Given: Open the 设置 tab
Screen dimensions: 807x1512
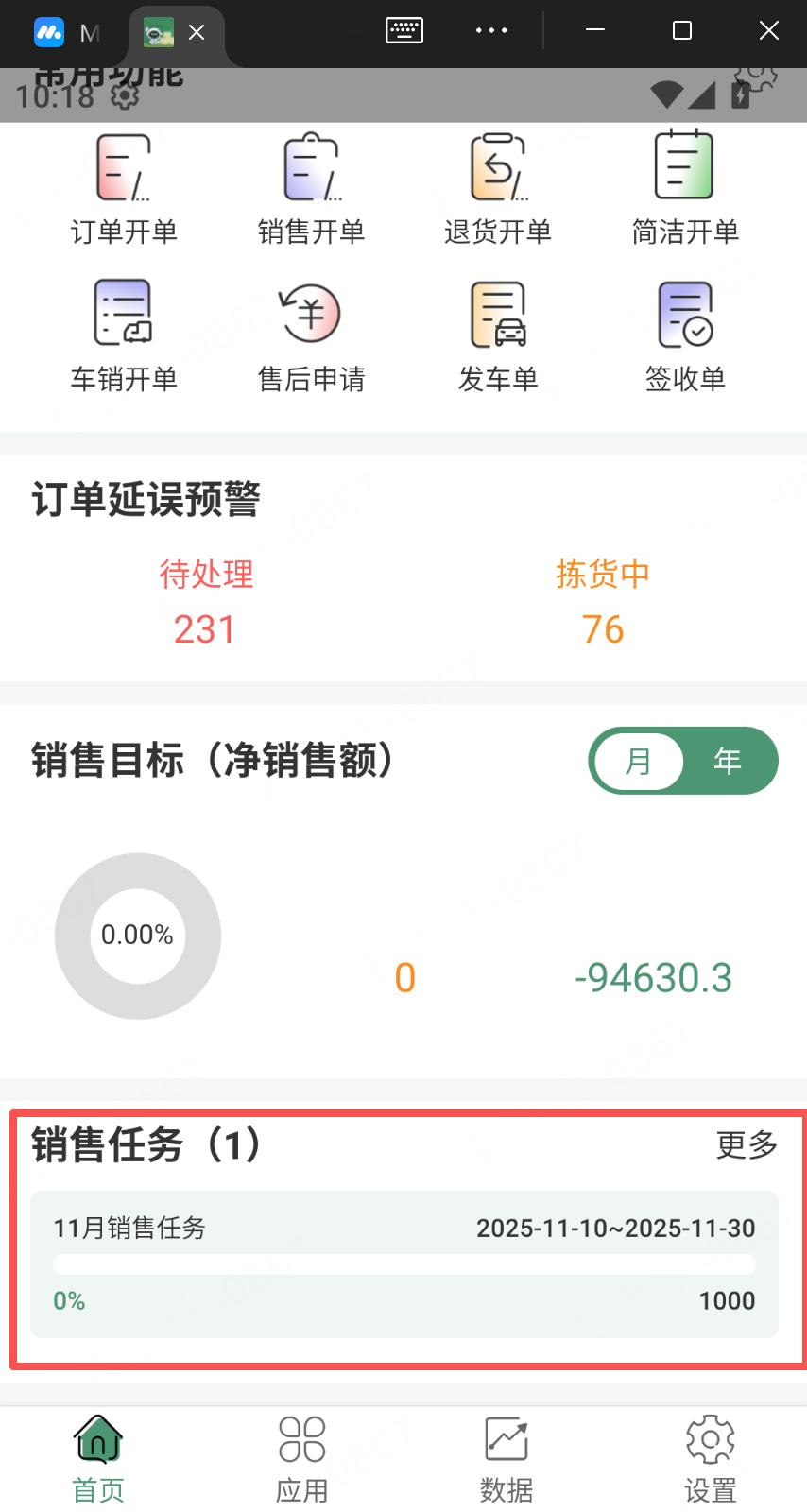Looking at the screenshot, I should [710, 1458].
